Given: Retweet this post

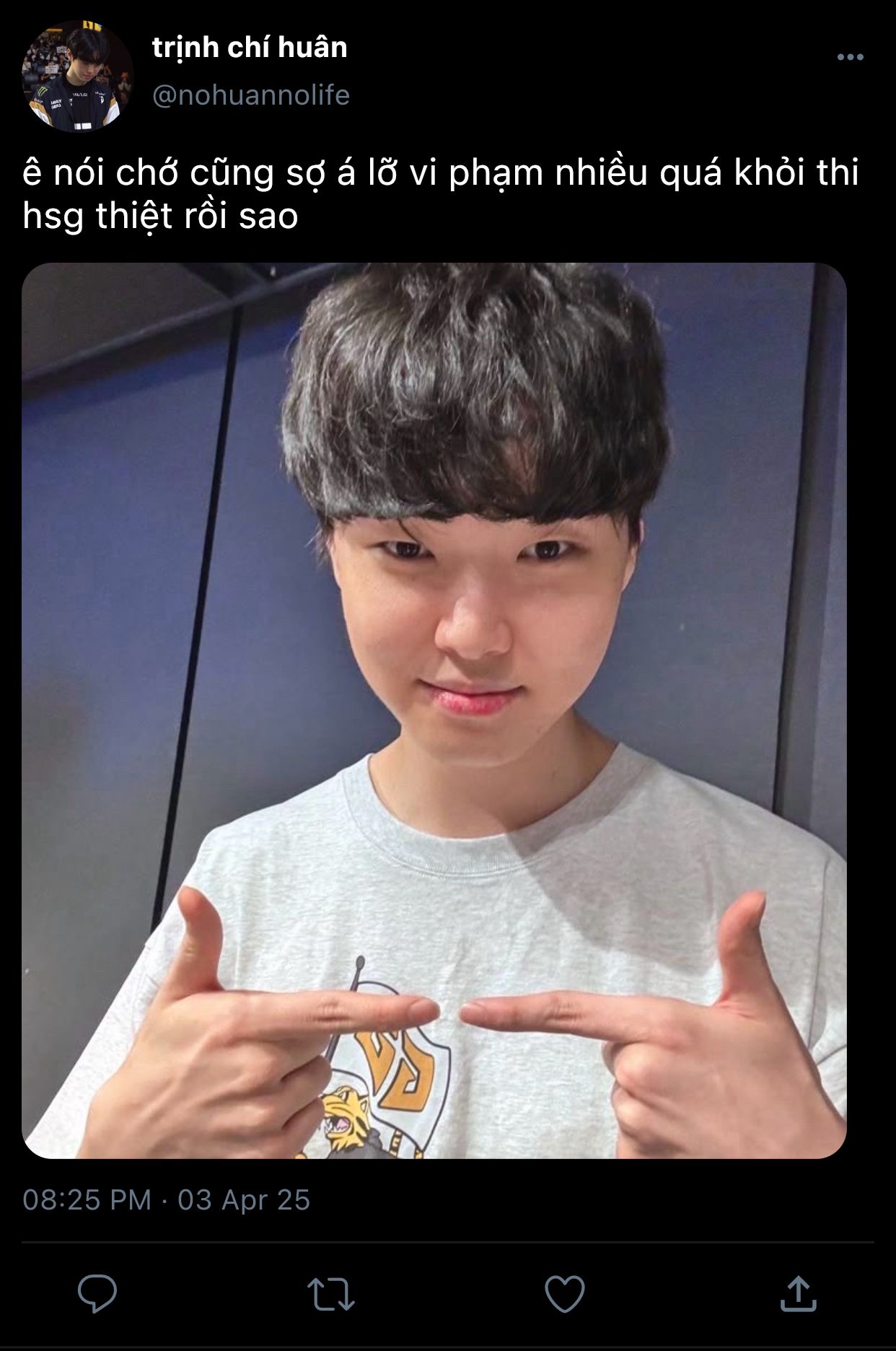Looking at the screenshot, I should [x=330, y=1293].
